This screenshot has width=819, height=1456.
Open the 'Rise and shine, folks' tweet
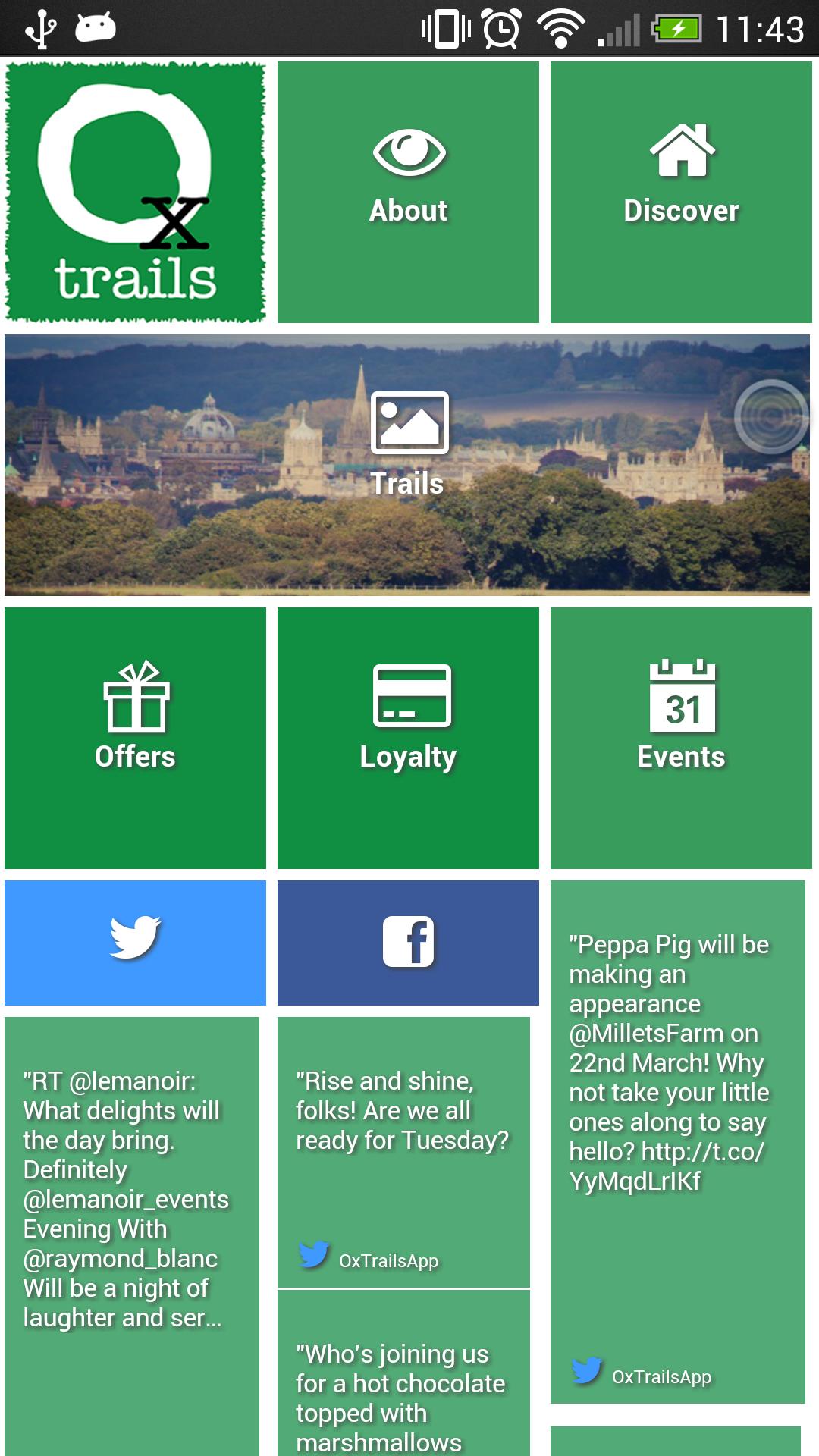coord(403,1151)
